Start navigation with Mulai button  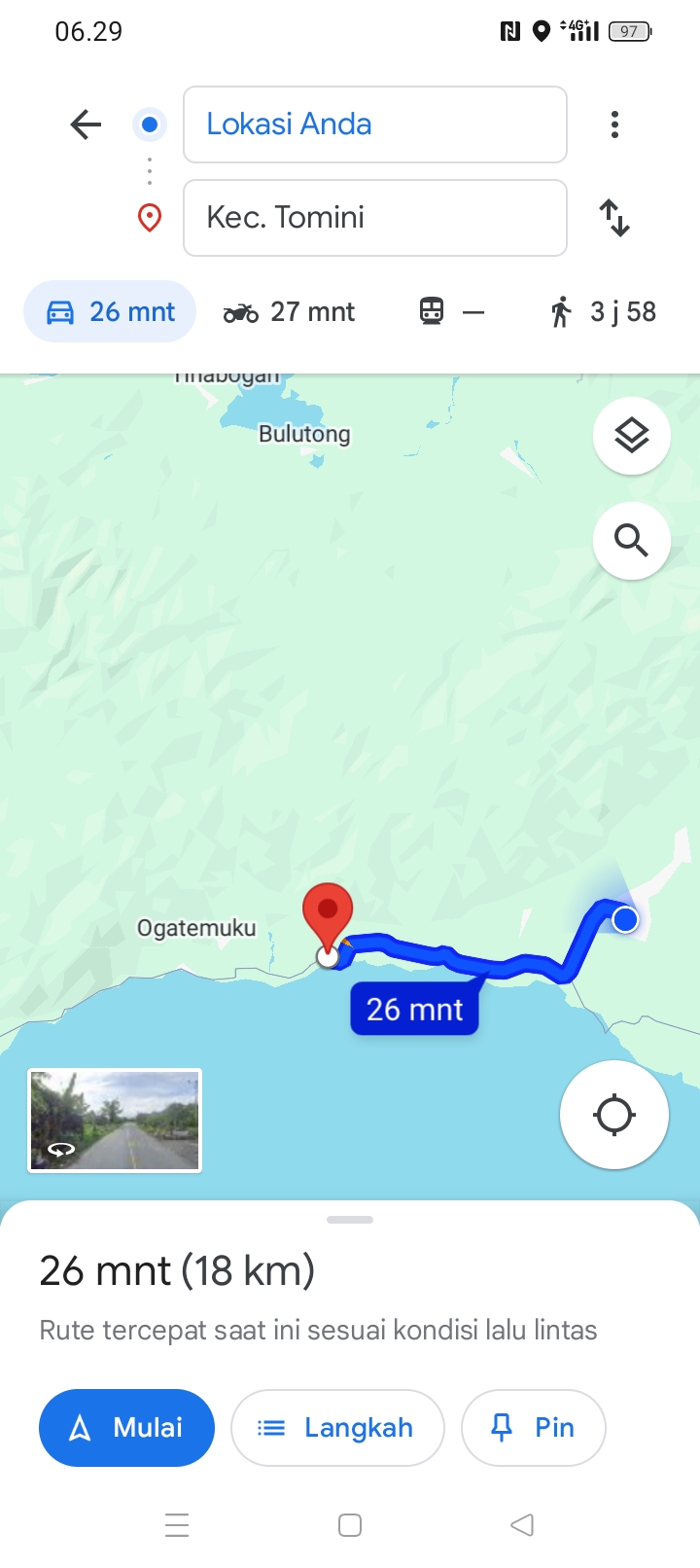point(126,1428)
